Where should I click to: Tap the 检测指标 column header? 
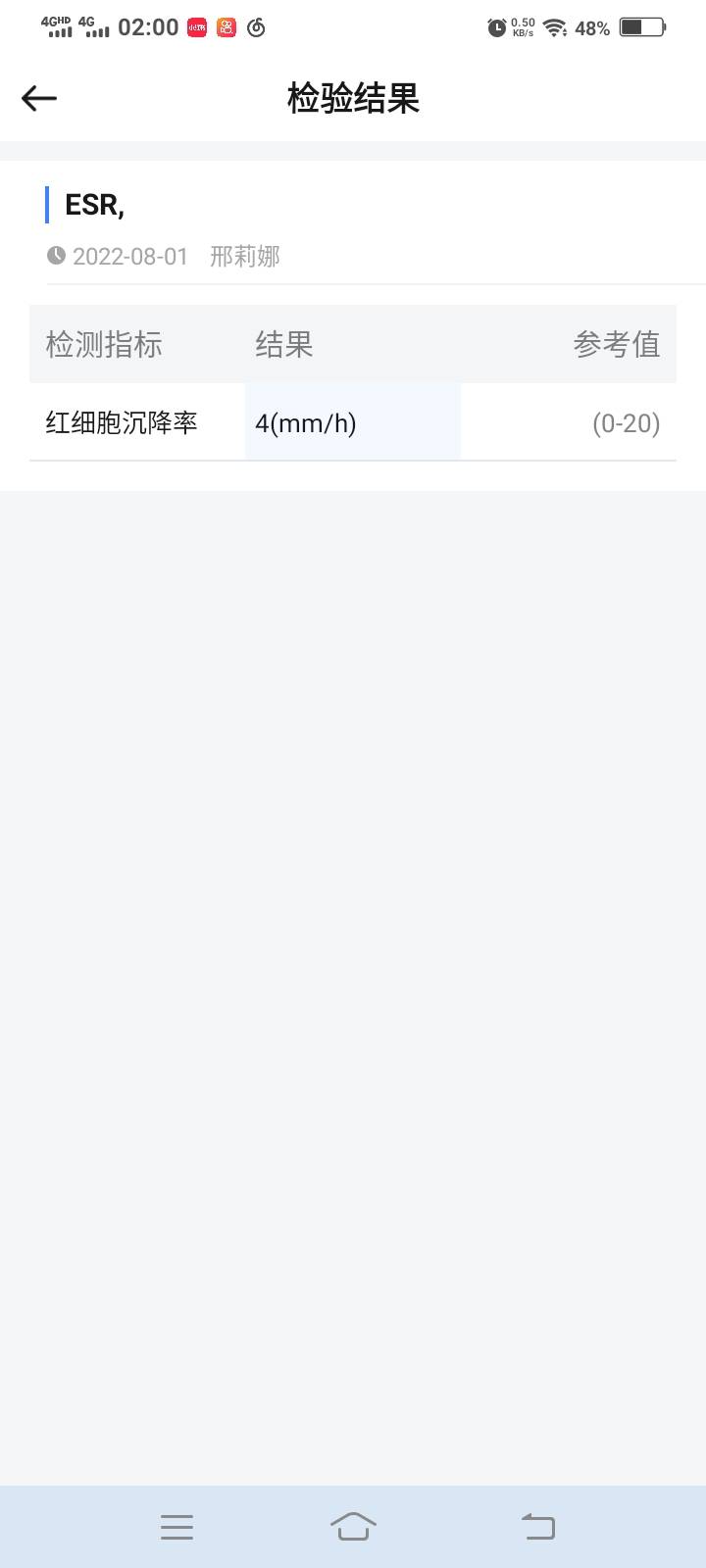click(103, 344)
